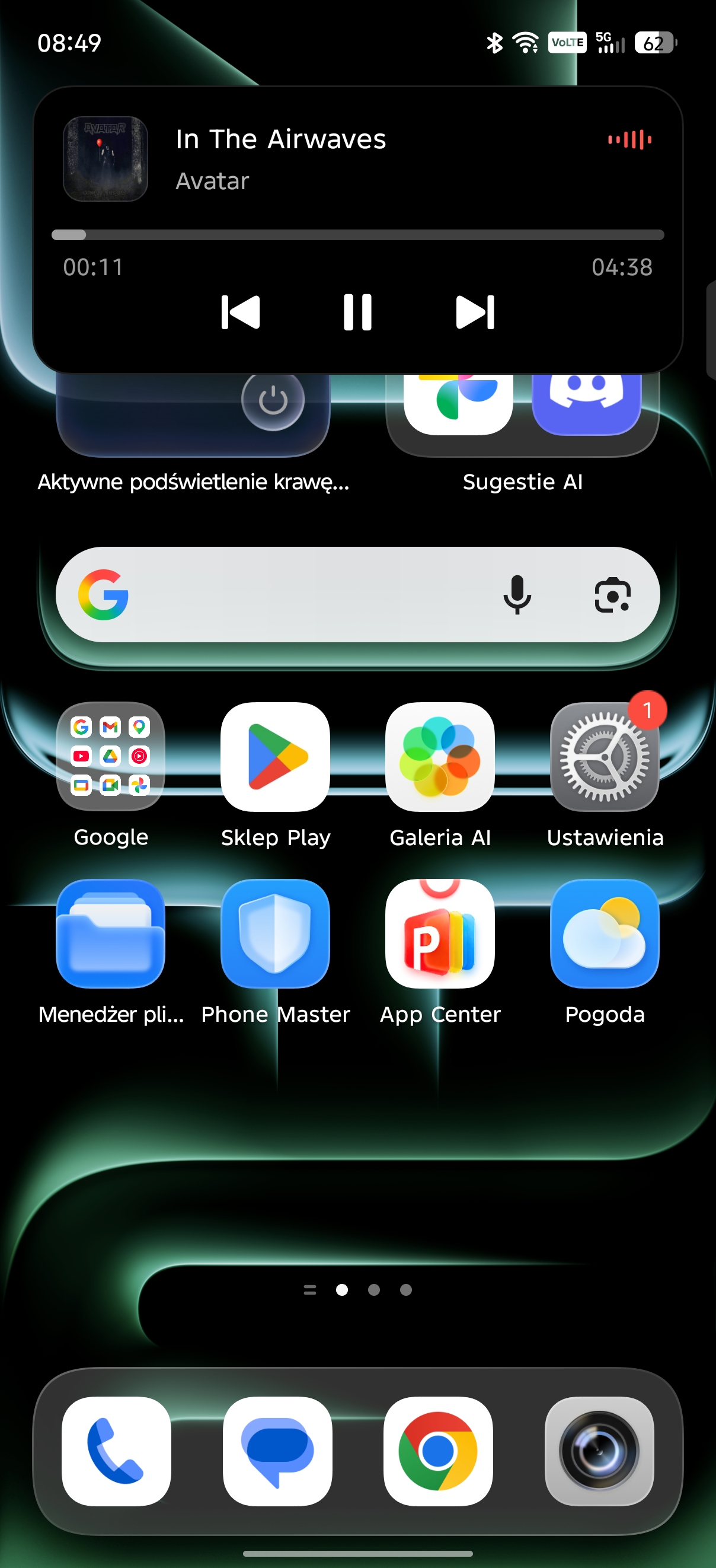Open App Center
Image resolution: width=716 pixels, height=1568 pixels.
(440, 933)
